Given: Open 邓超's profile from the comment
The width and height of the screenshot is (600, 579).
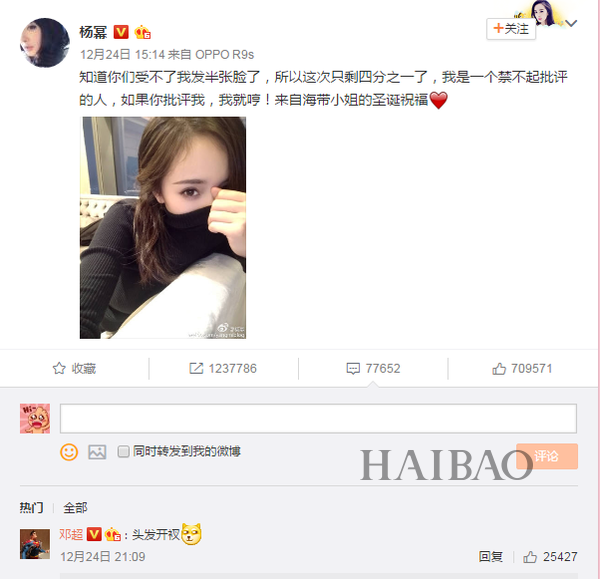Looking at the screenshot, I should pos(72,534).
